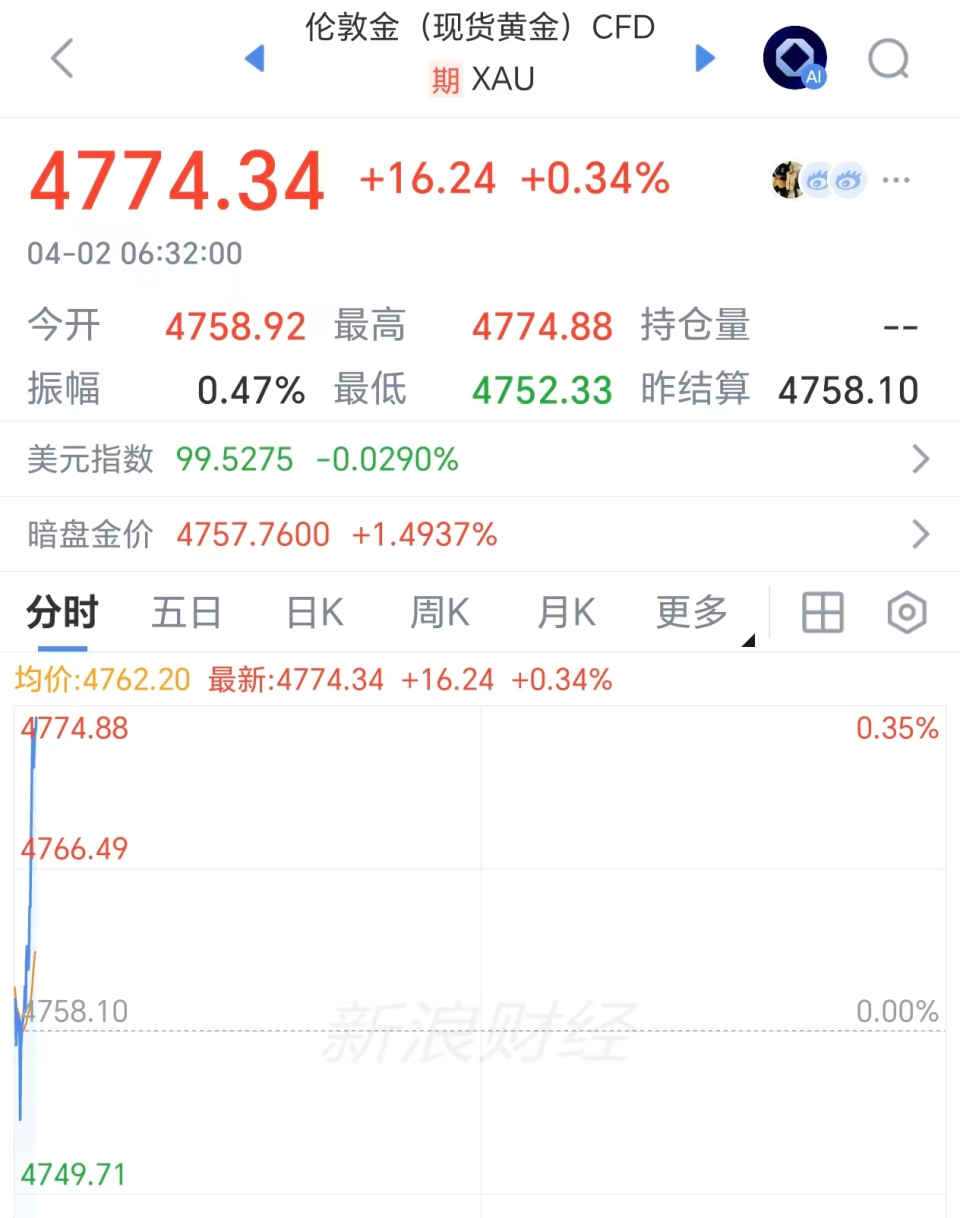The width and height of the screenshot is (960, 1218).
Task: Switch to the 五日 tab
Action: pos(186,612)
